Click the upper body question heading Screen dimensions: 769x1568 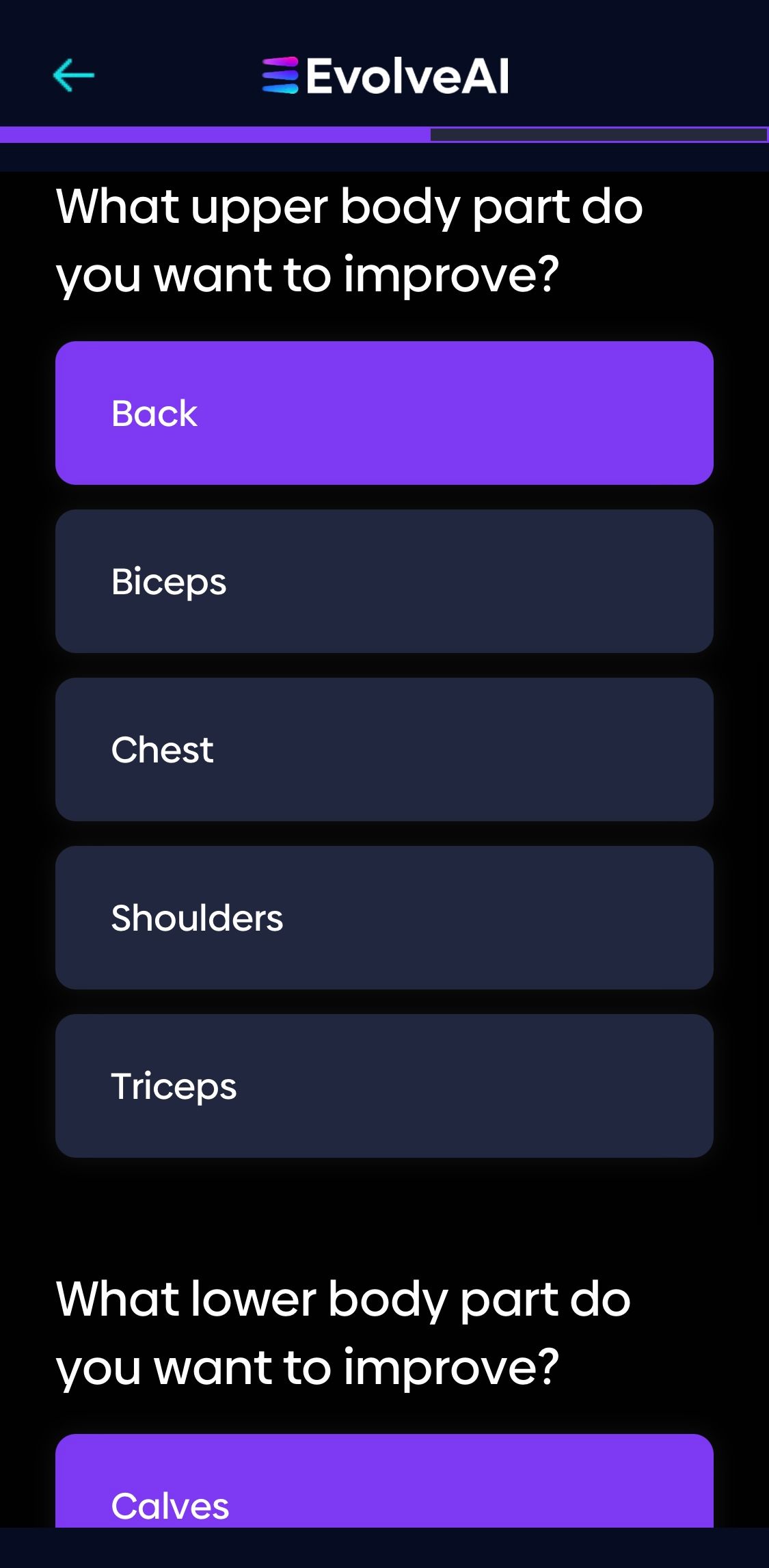click(x=349, y=238)
